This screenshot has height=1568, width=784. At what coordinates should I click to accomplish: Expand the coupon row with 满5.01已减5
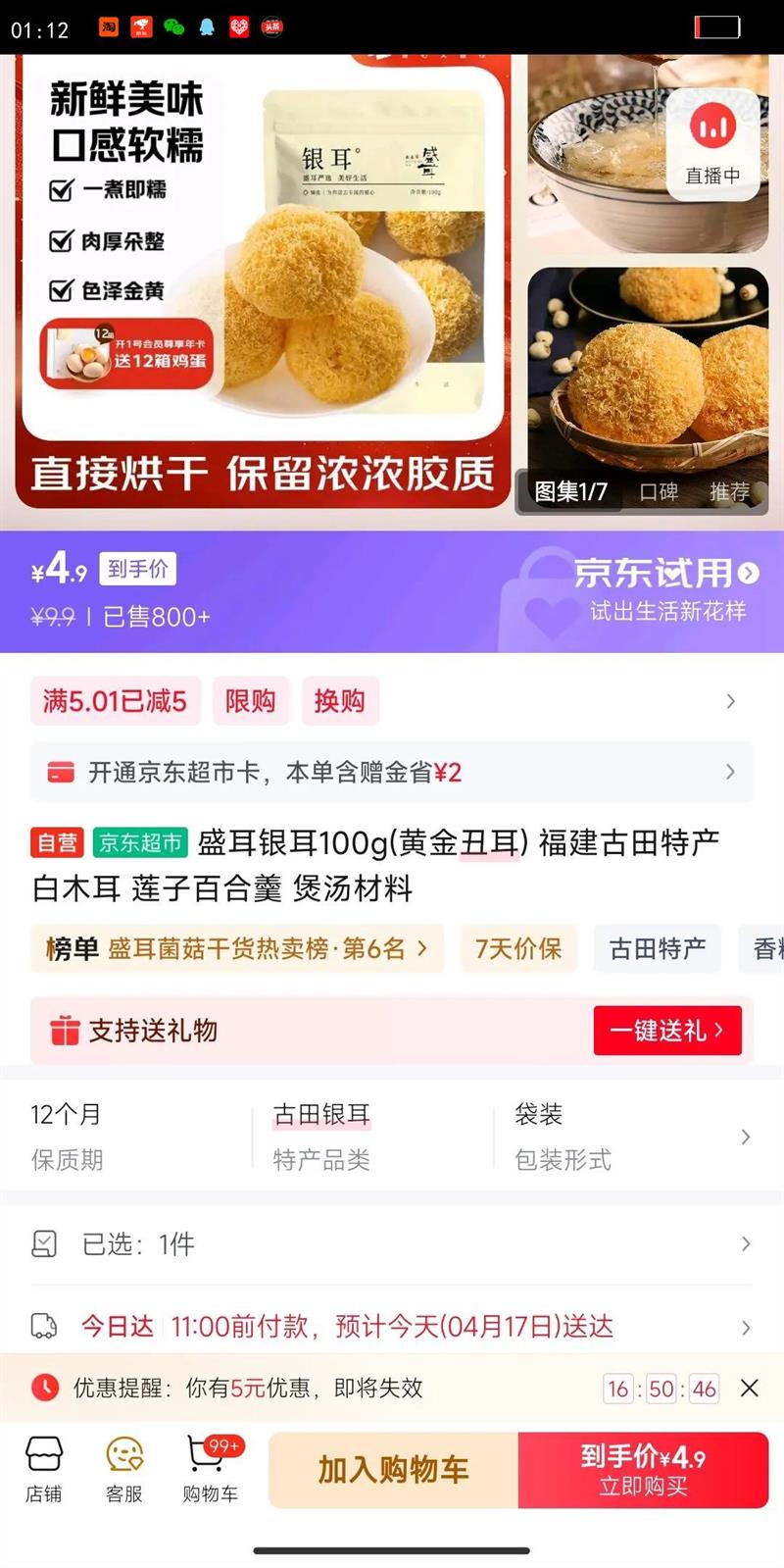(x=730, y=701)
